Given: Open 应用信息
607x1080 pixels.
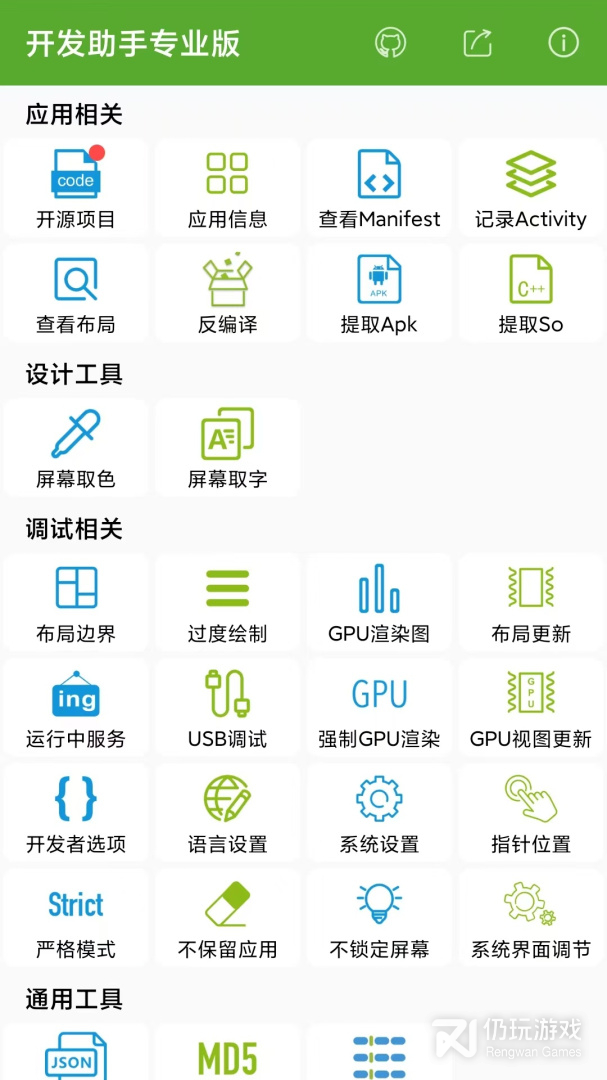Looking at the screenshot, I should point(227,188).
